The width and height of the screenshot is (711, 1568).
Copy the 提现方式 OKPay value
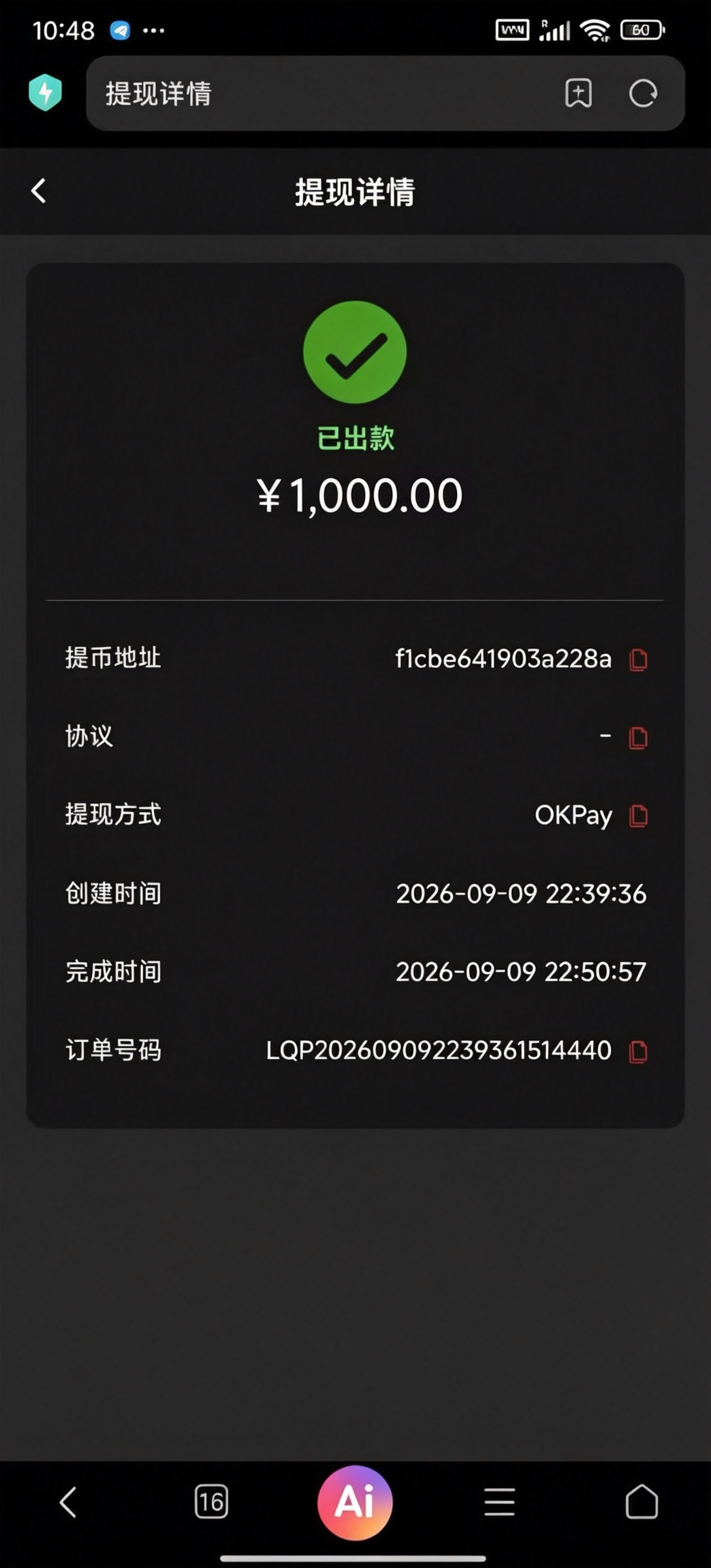[x=638, y=816]
